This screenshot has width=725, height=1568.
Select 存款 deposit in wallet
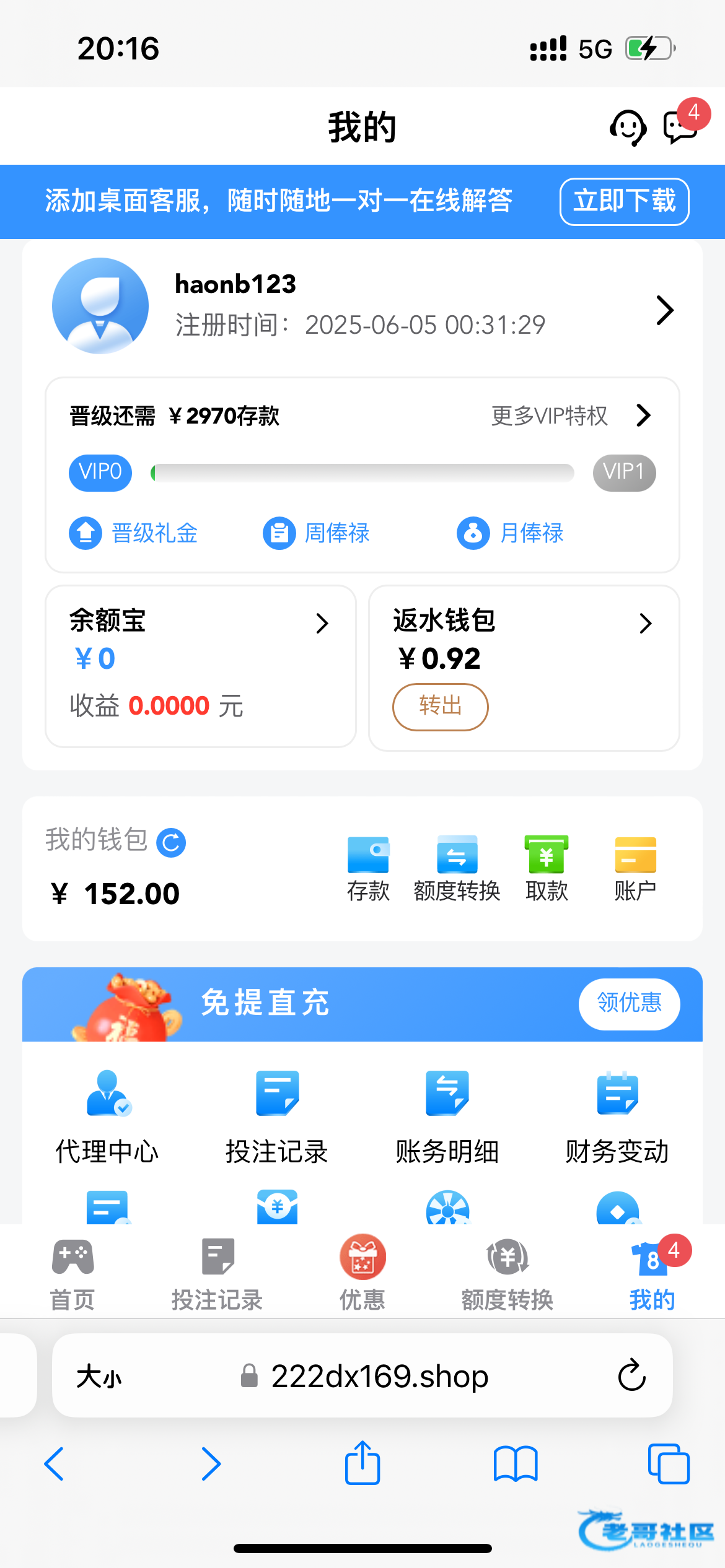pyautogui.click(x=368, y=868)
